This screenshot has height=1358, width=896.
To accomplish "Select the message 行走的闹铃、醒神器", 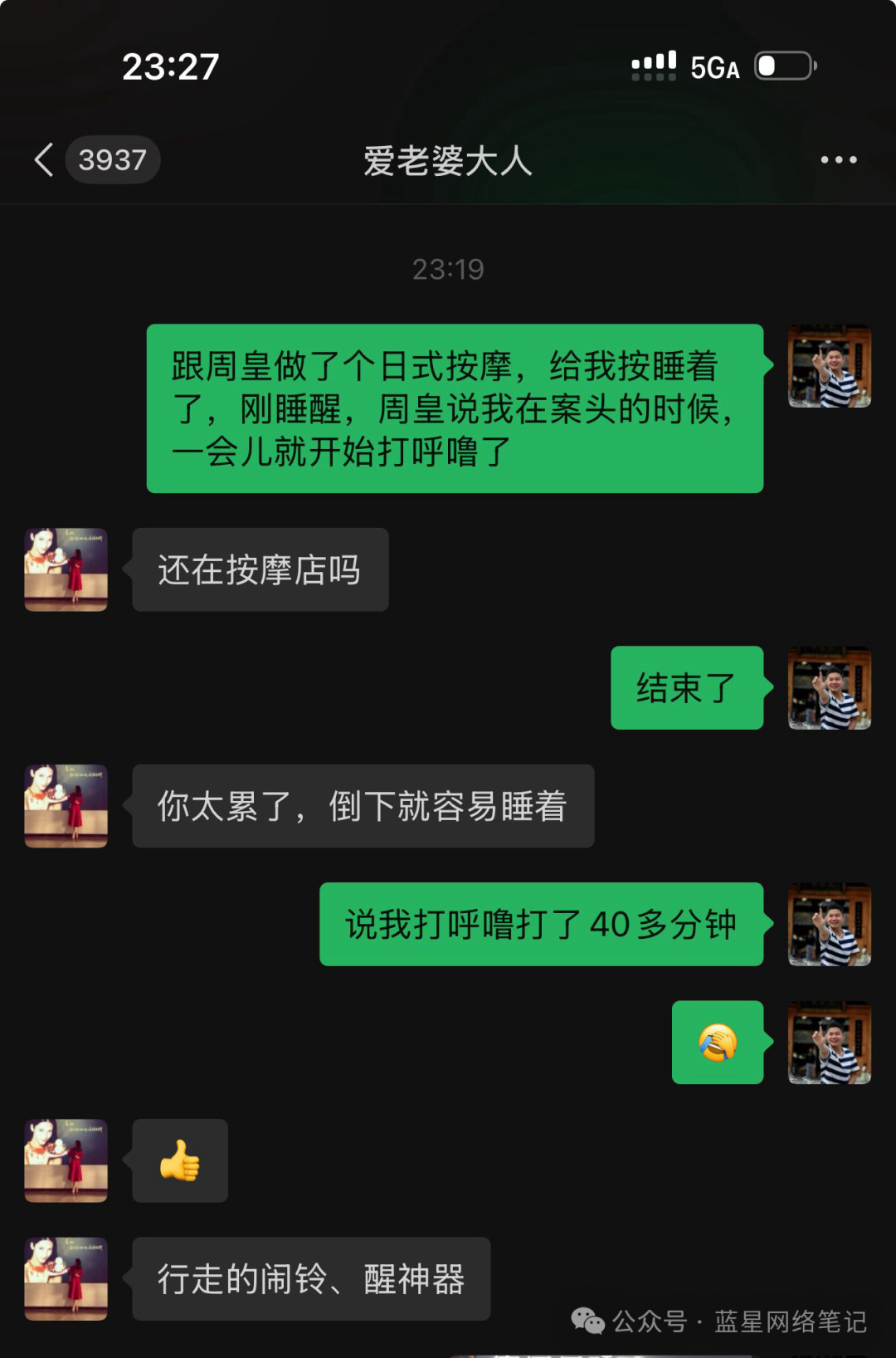I will [310, 1280].
